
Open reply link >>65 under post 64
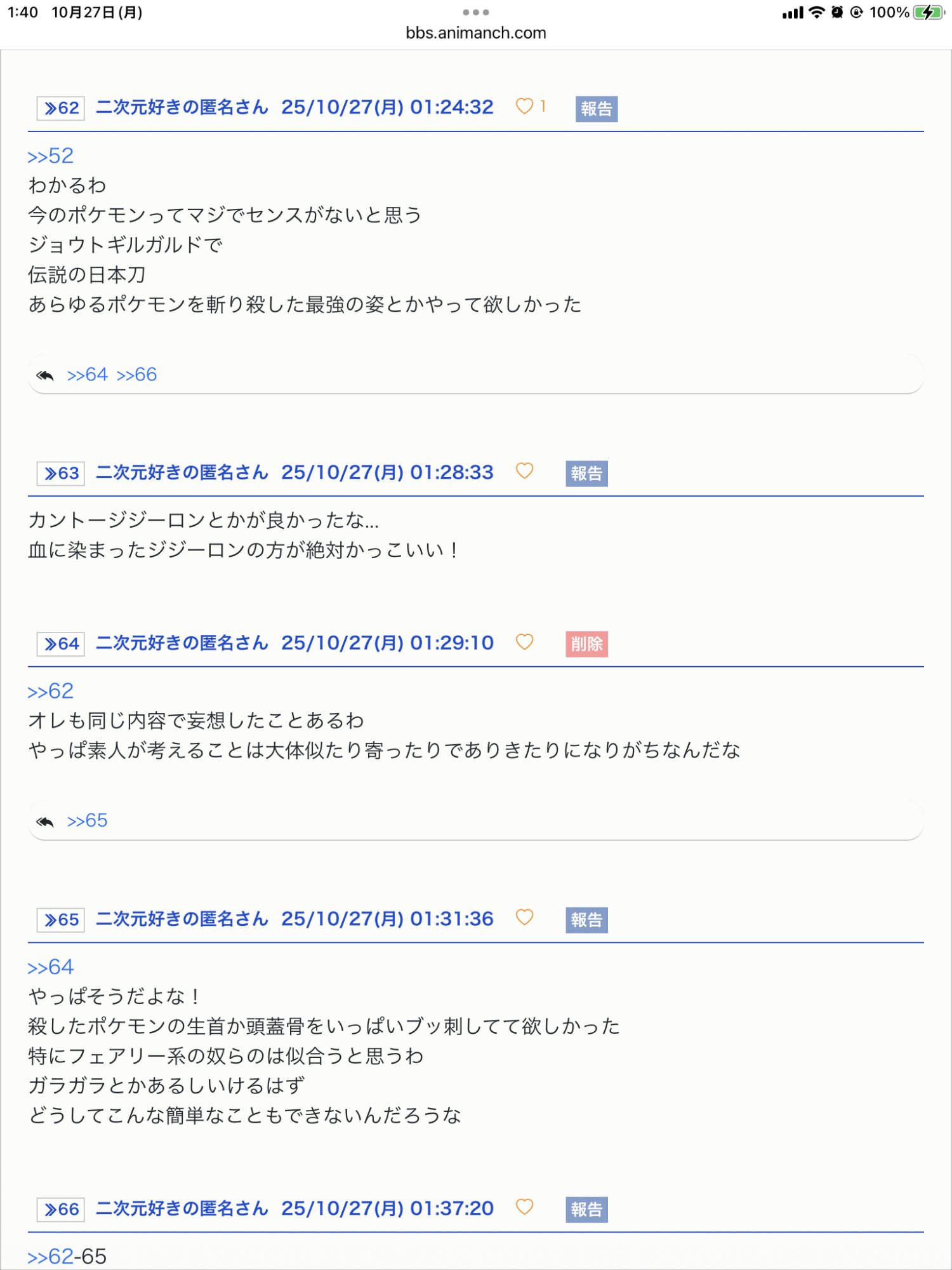(x=87, y=820)
